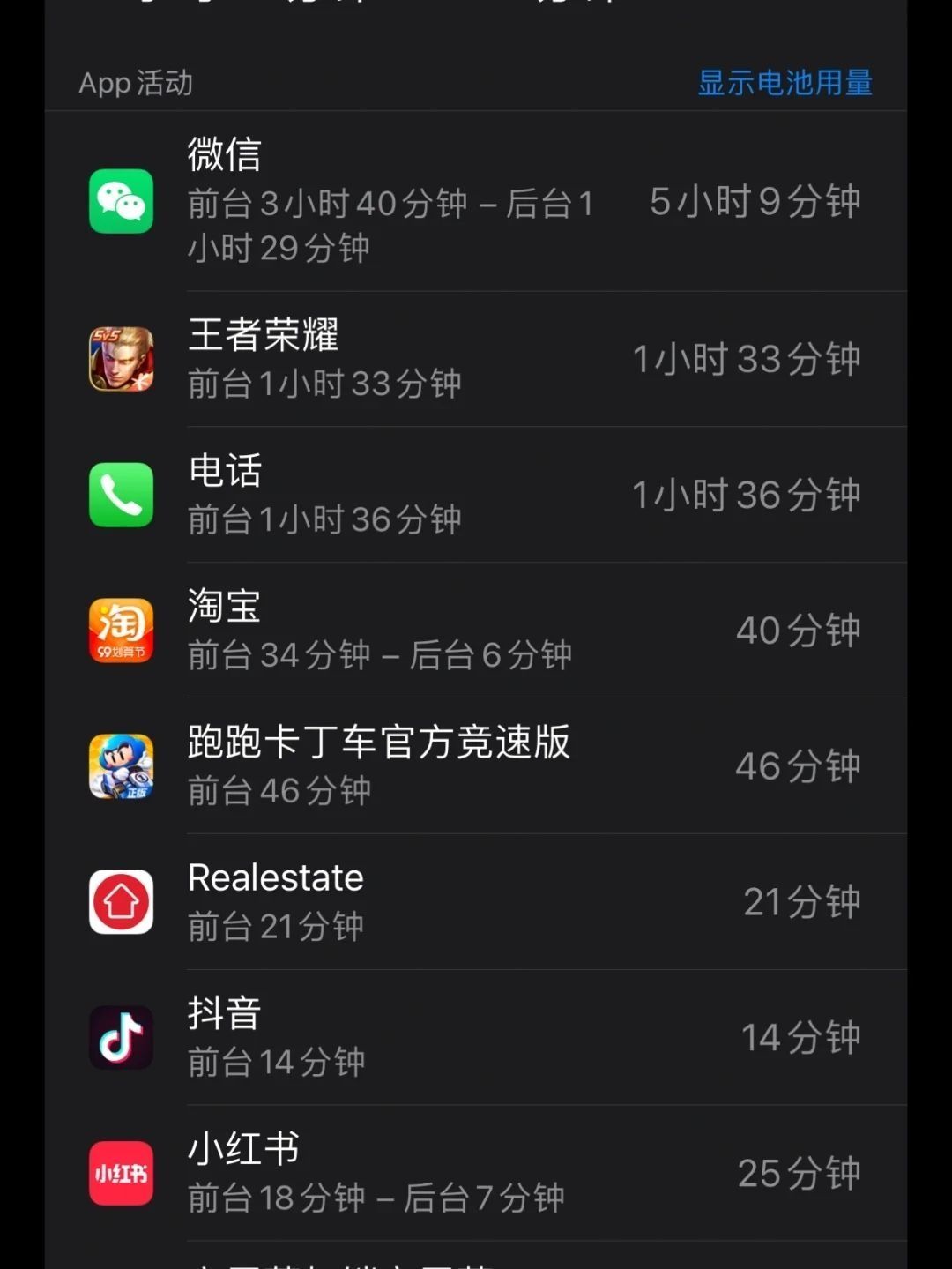
Task: Open 跑跑卡丁车官方竞速版 usage details
Action: click(476, 765)
